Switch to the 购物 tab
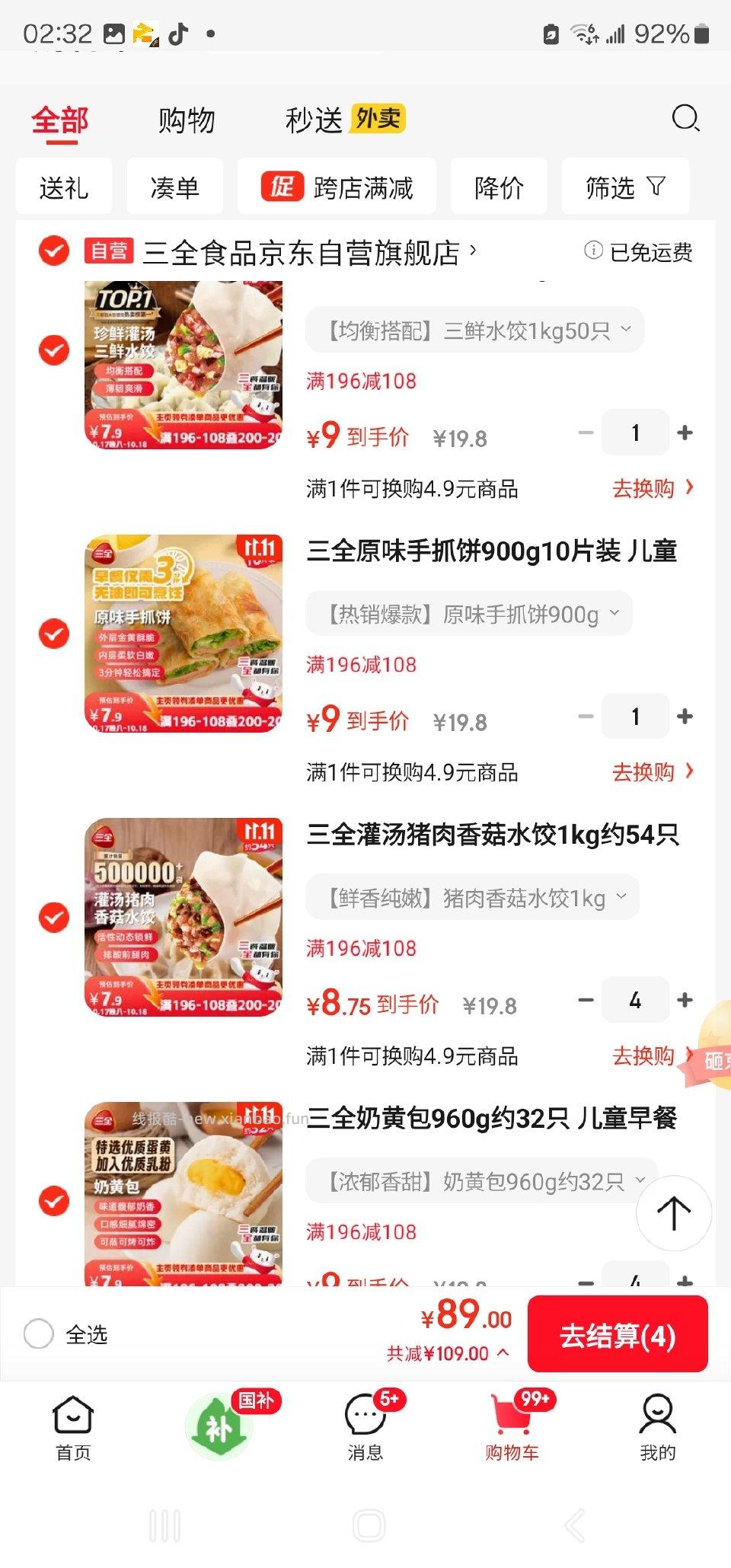This screenshot has height=1568, width=731. pos(186,119)
